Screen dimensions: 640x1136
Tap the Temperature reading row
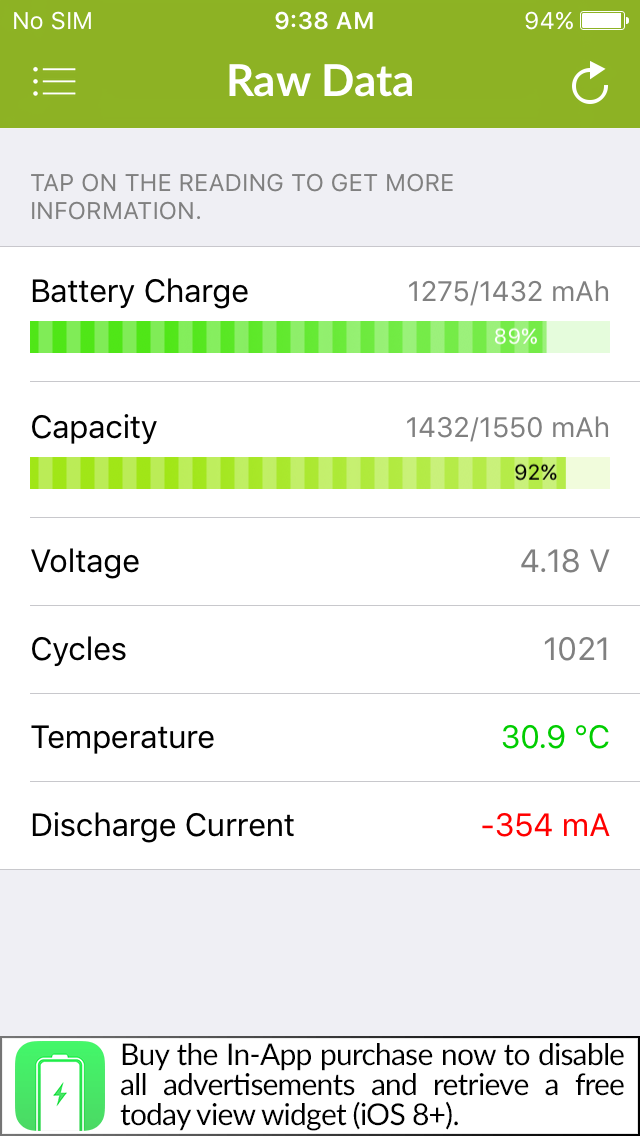pyautogui.click(x=320, y=738)
